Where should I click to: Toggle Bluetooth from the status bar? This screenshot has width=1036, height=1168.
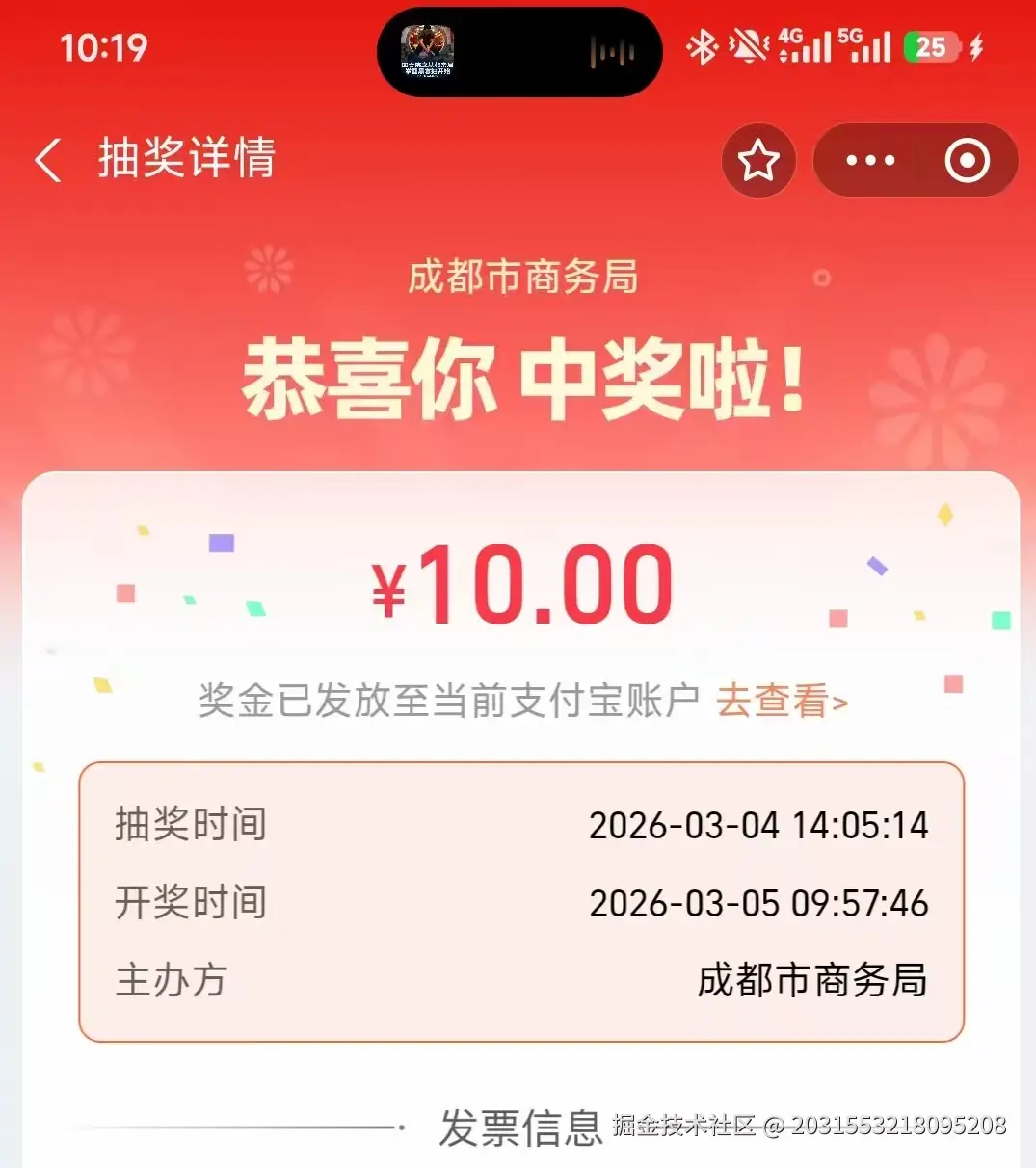(703, 46)
